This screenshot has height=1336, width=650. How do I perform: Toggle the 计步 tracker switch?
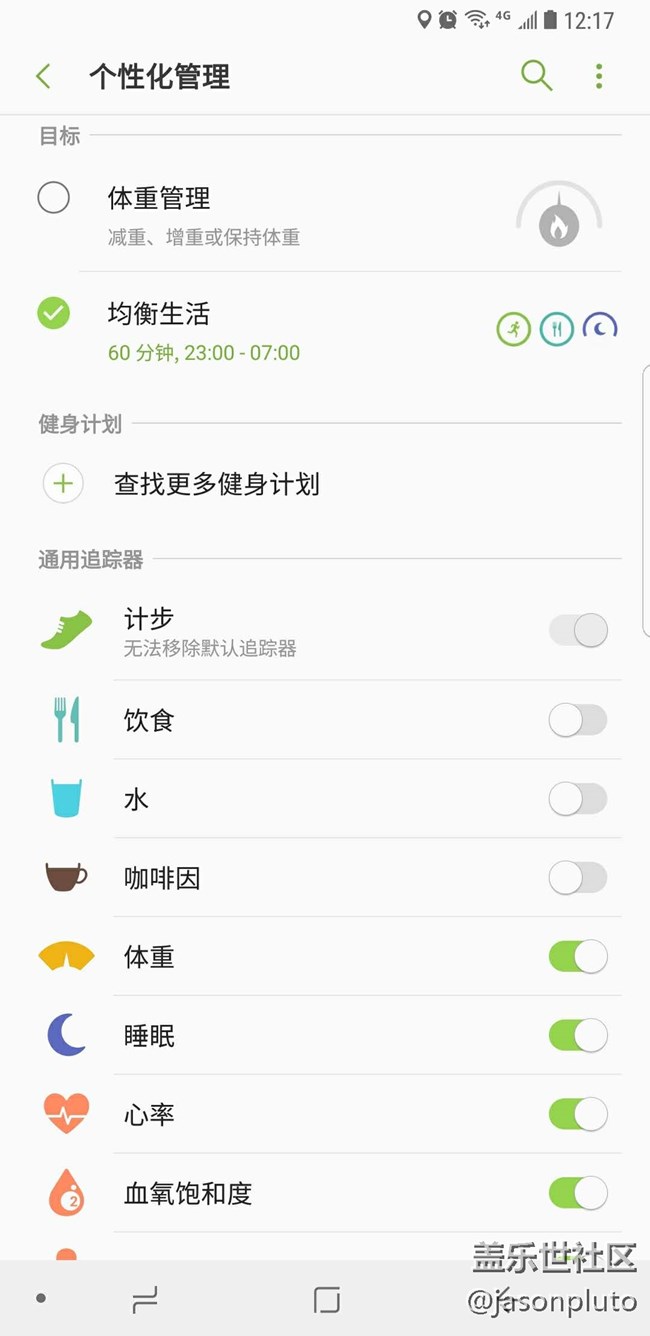pyautogui.click(x=577, y=630)
